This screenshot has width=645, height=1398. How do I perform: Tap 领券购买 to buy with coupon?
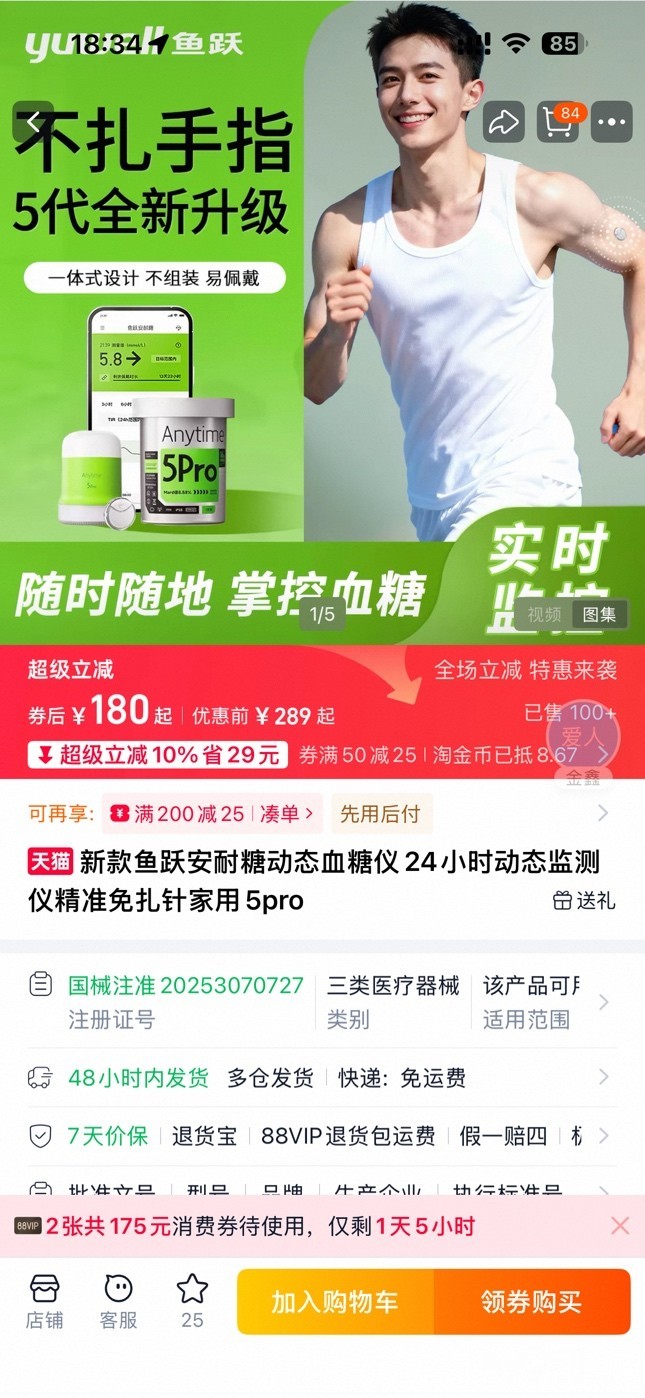coord(531,1302)
